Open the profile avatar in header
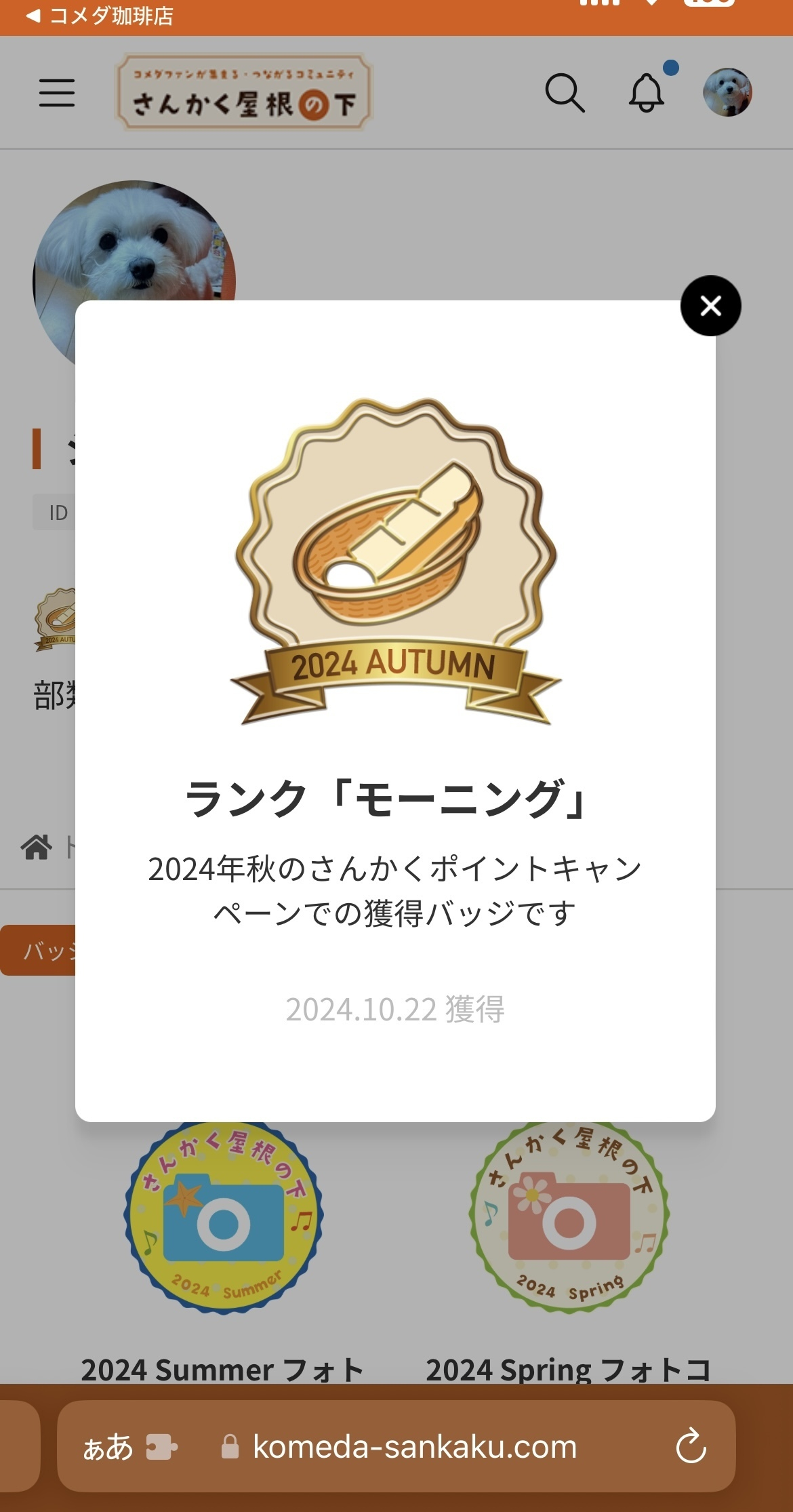The width and height of the screenshot is (793, 1512). [x=727, y=92]
